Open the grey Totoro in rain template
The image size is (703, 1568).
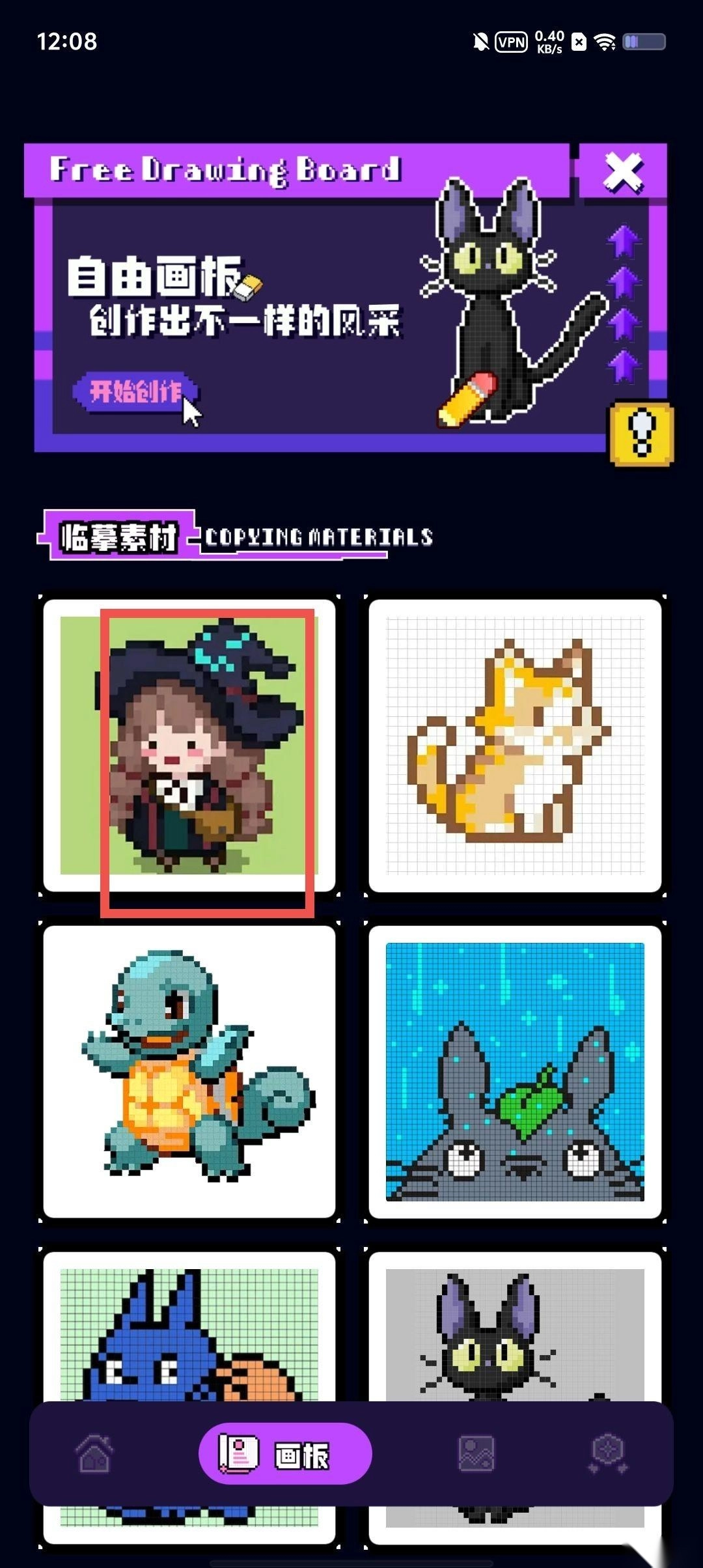(x=515, y=1071)
